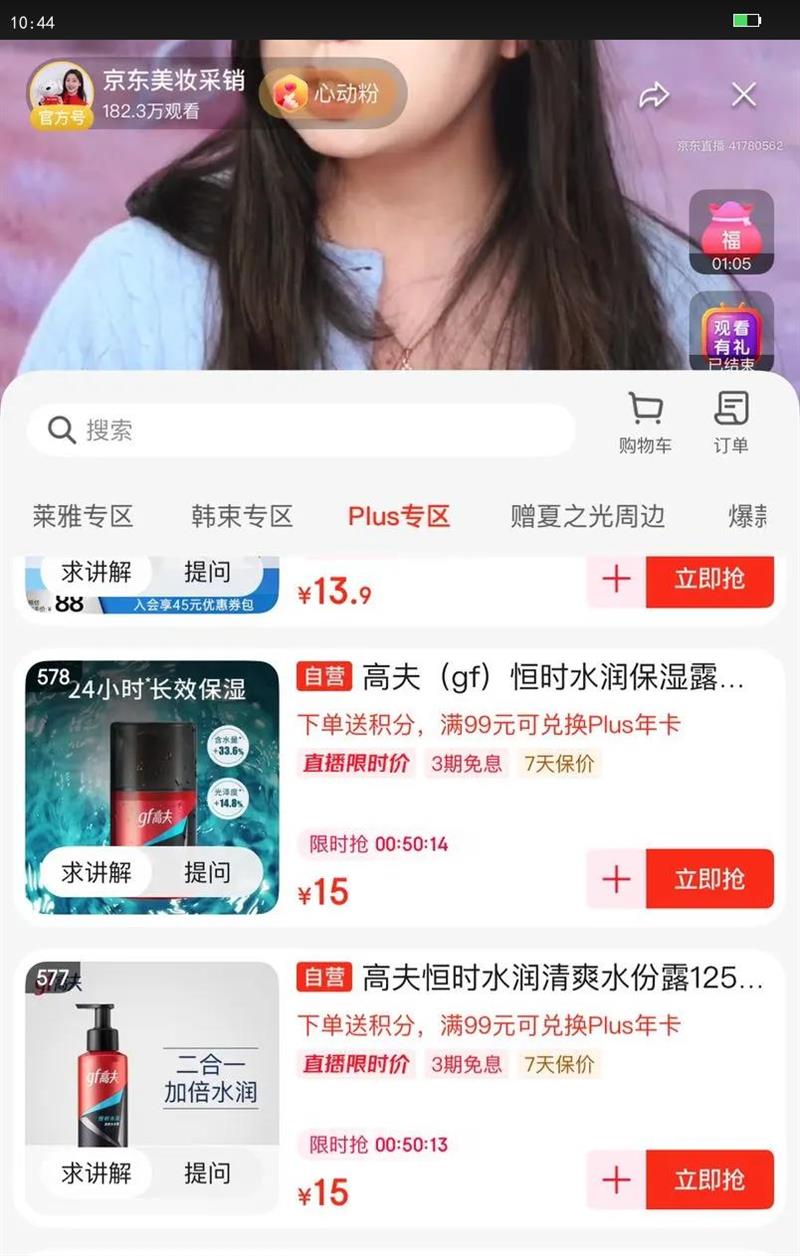The height and width of the screenshot is (1256, 800).
Task: Switch to the 韩束专区 tab
Action: click(x=240, y=515)
